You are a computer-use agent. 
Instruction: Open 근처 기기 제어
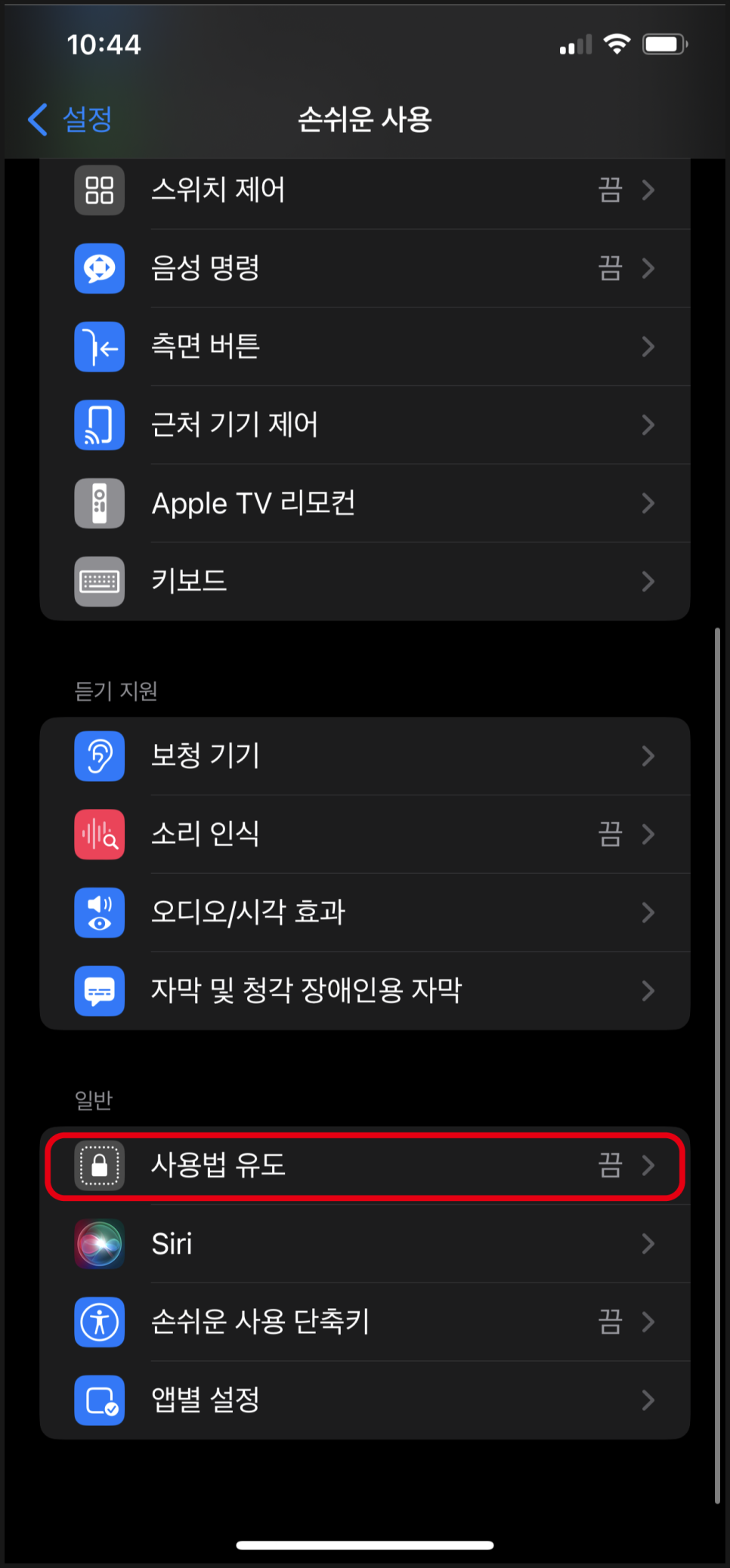(x=364, y=424)
